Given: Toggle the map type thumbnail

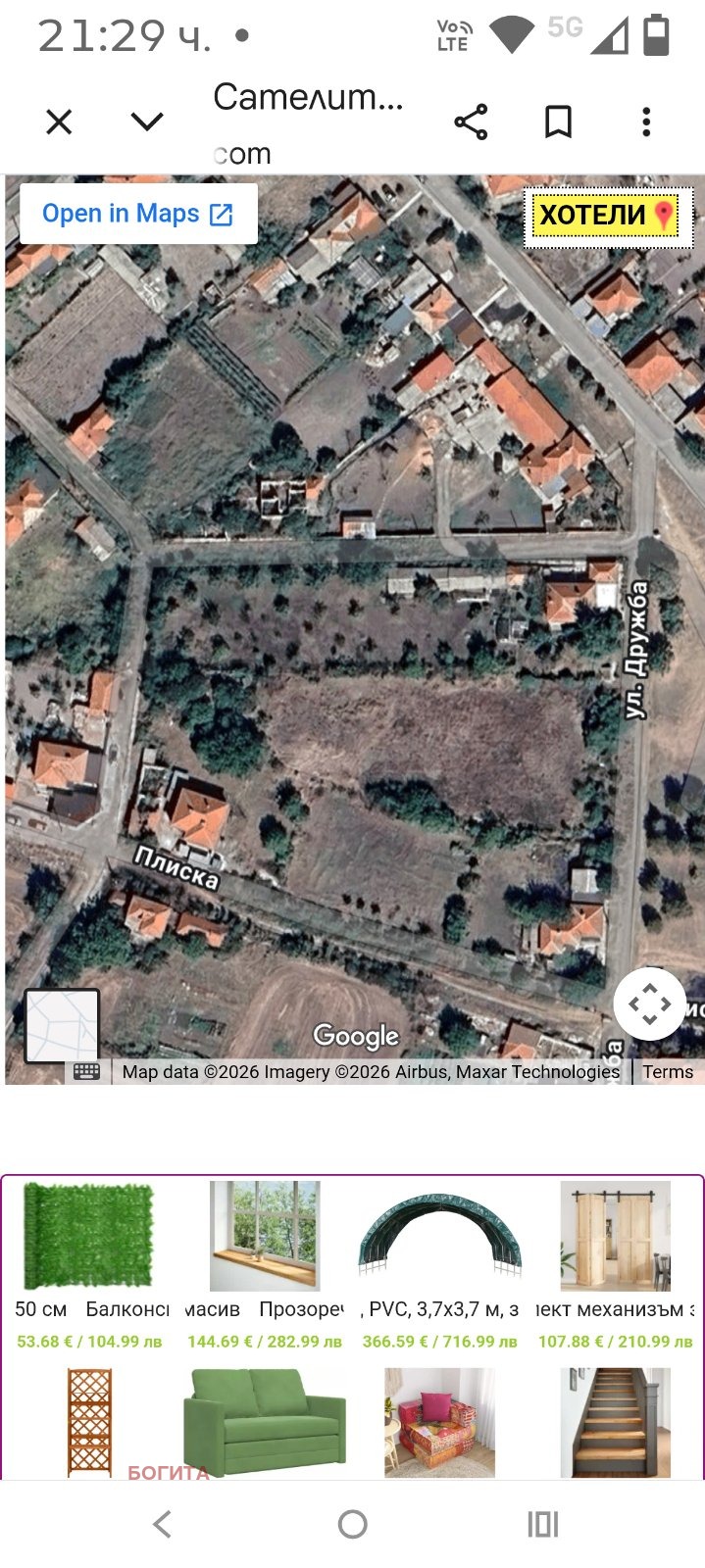Looking at the screenshot, I should 61,1025.
